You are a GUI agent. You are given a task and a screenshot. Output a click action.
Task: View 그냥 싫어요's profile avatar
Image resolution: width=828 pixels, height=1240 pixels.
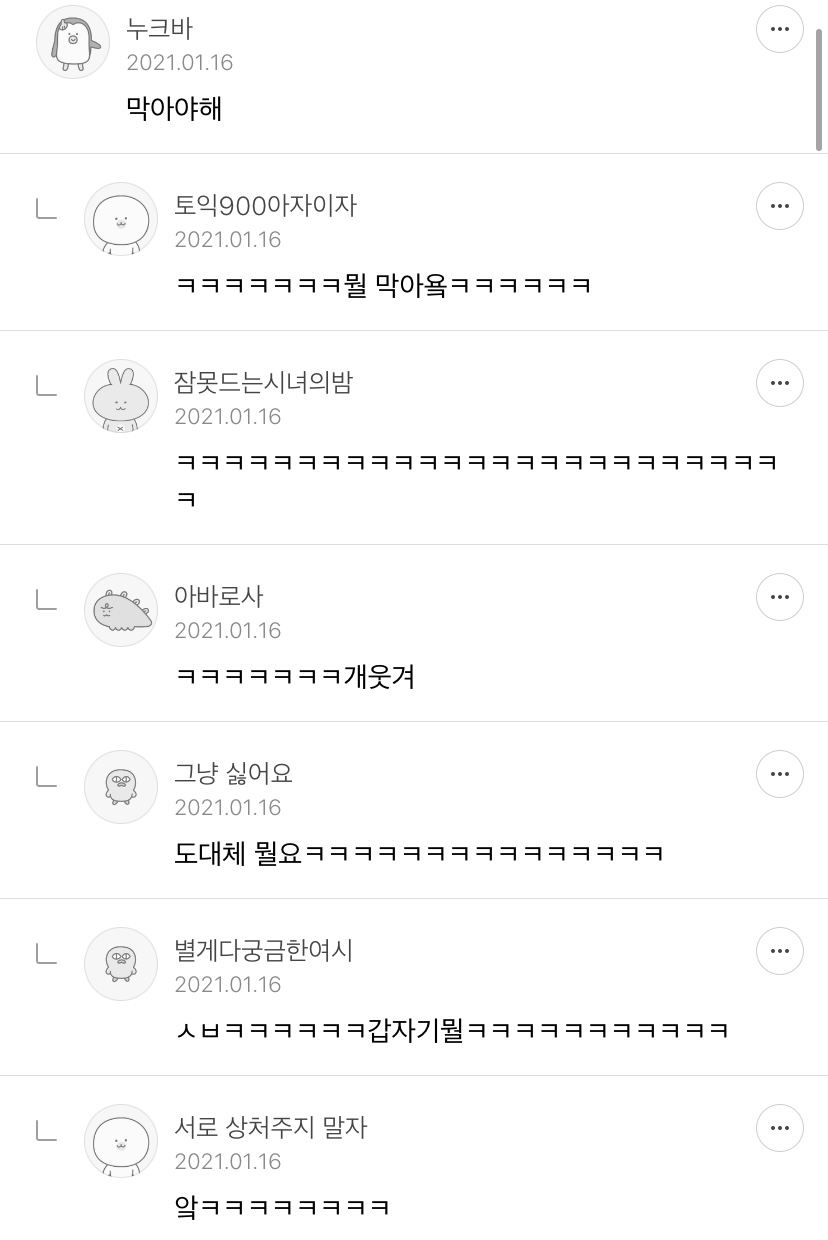[121, 787]
